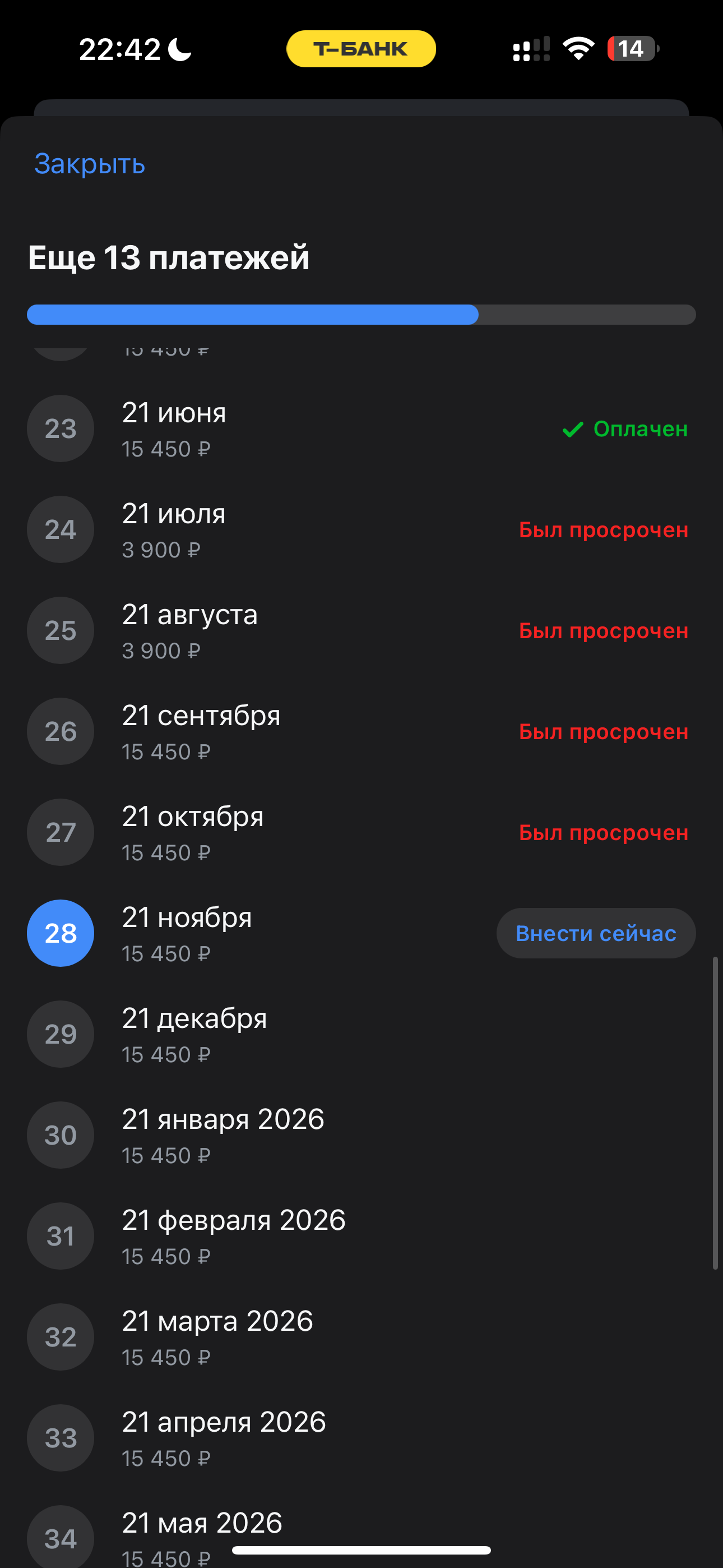This screenshot has height=1568, width=723.
Task: Tap the Do Not Disturb moon icon
Action: (x=179, y=49)
